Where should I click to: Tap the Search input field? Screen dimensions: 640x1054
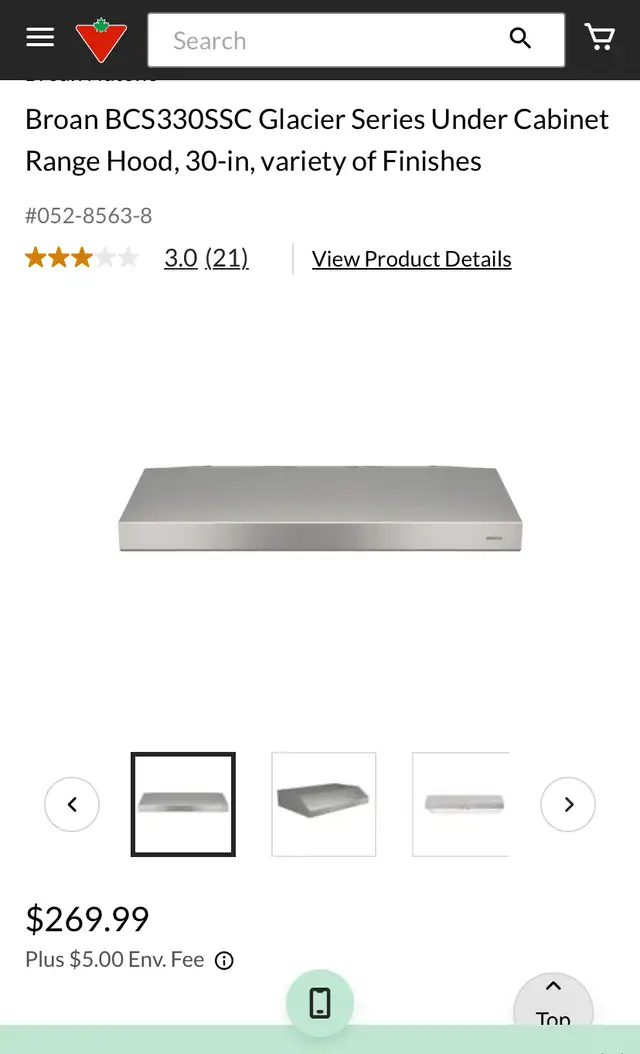(x=329, y=40)
